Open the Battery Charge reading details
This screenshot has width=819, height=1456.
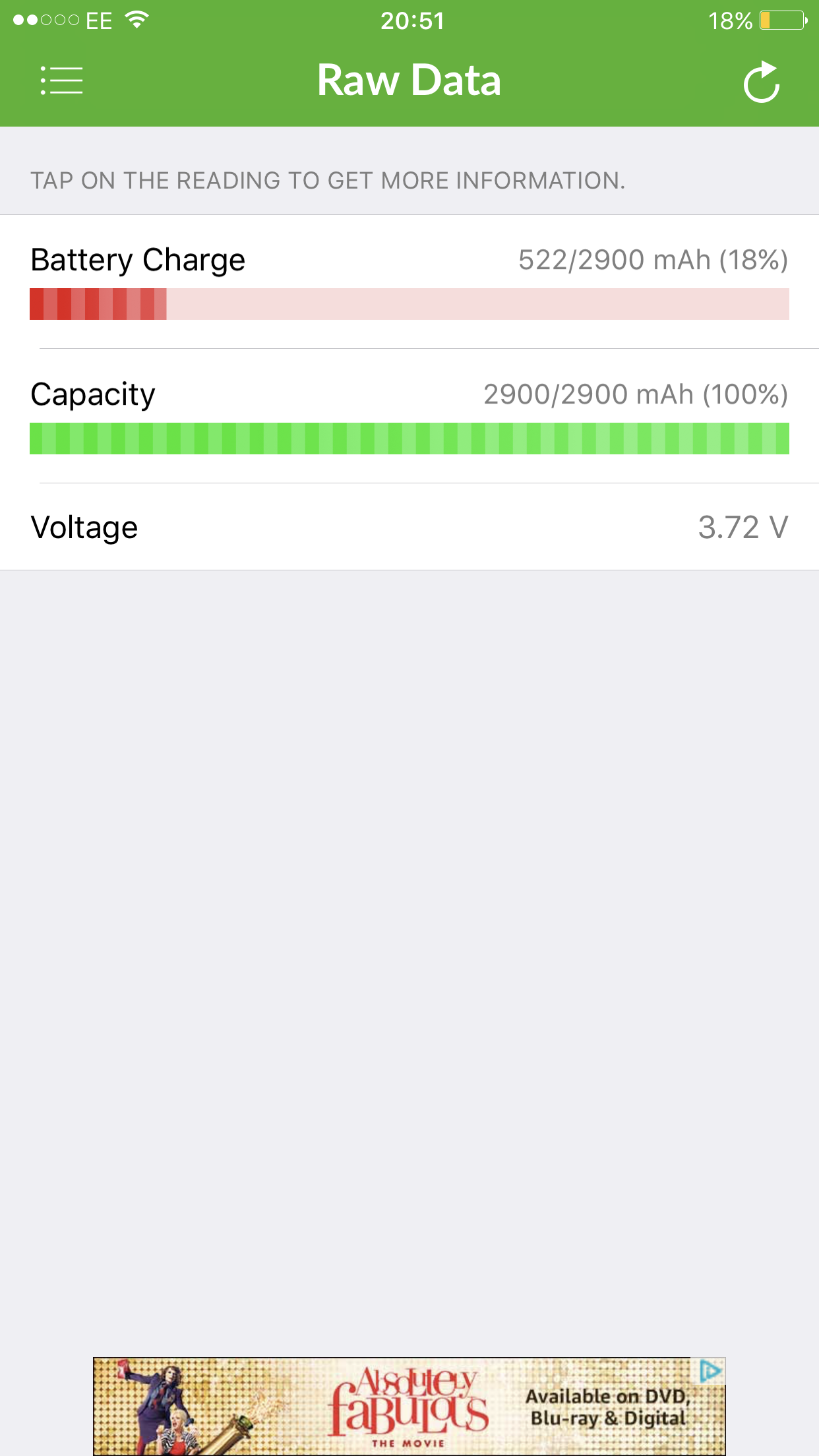coord(409,282)
